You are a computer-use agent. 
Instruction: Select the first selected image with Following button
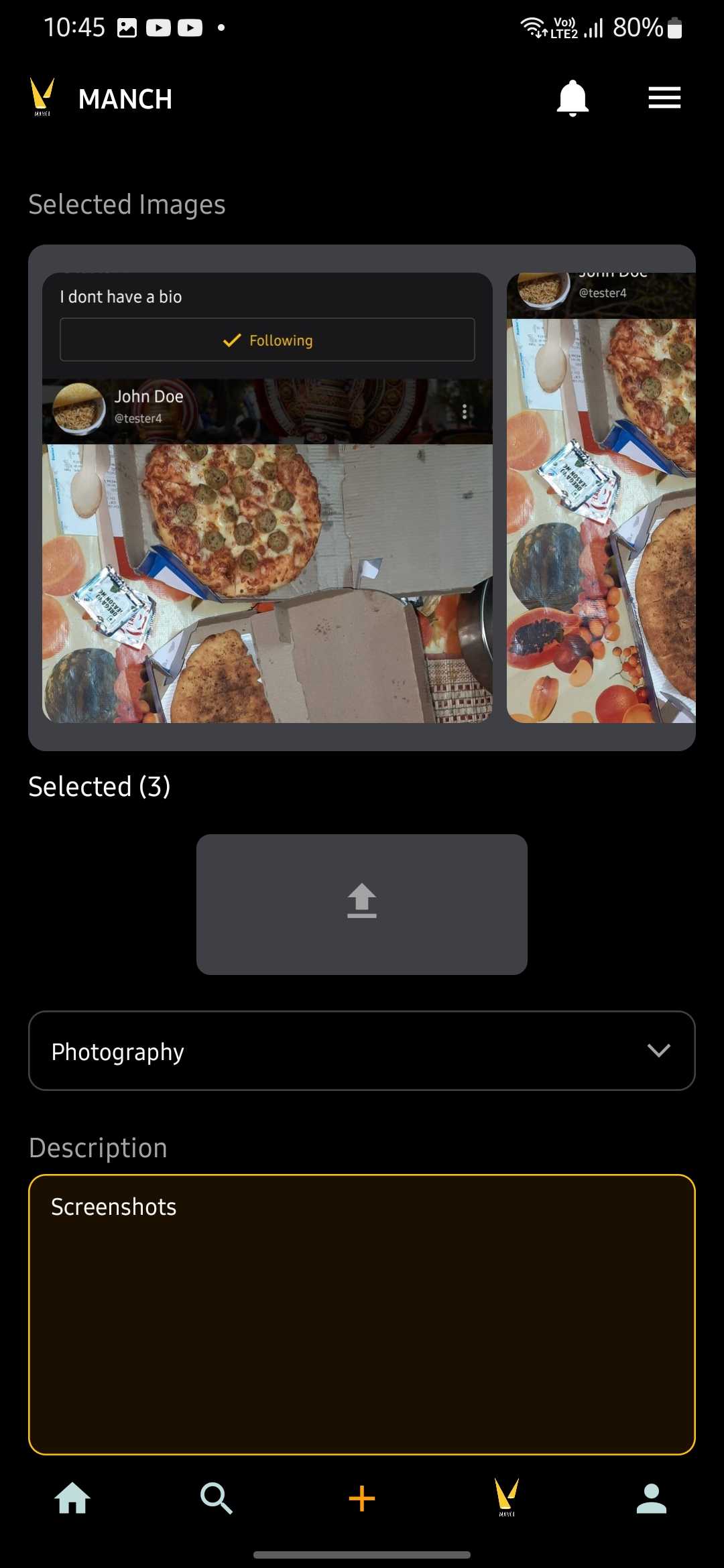tap(267, 497)
